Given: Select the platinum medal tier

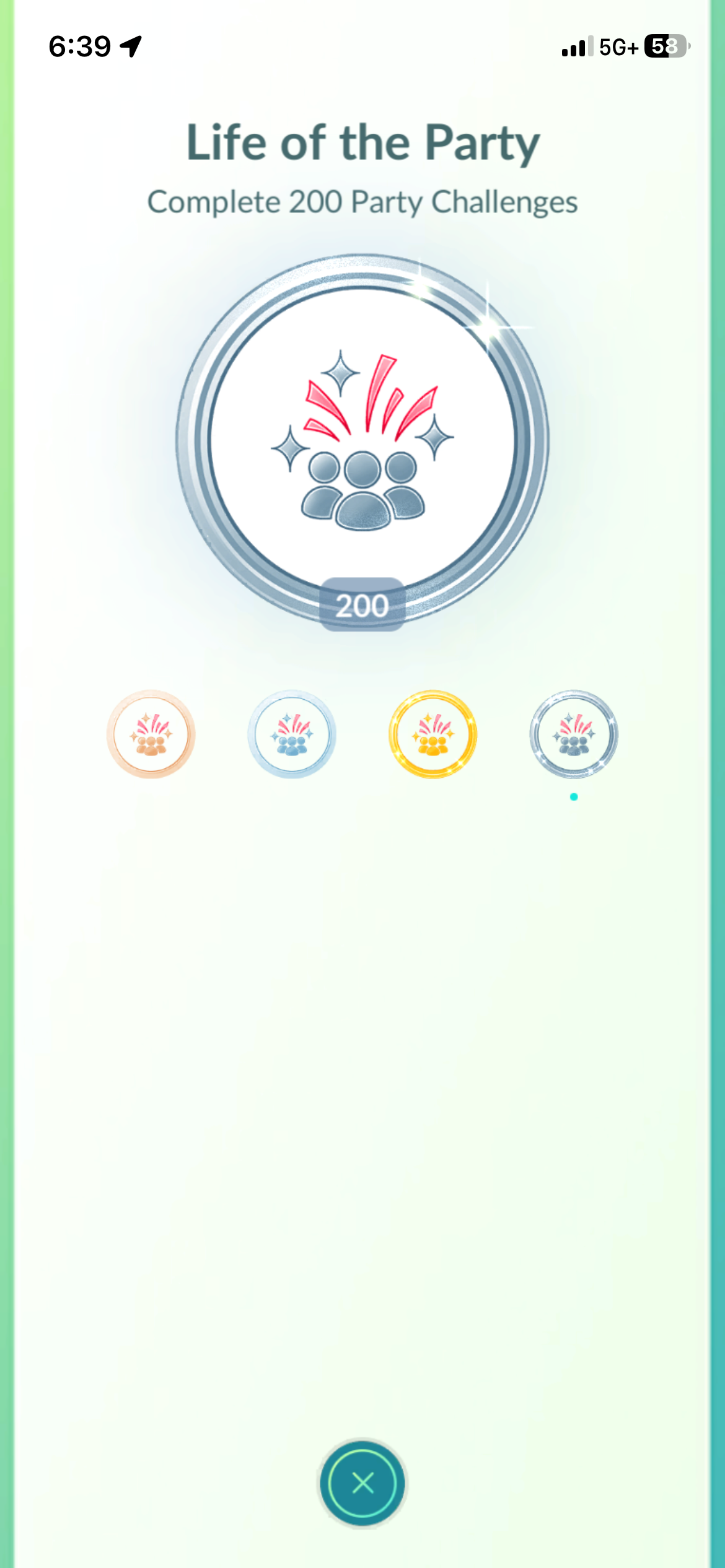Looking at the screenshot, I should [x=574, y=734].
